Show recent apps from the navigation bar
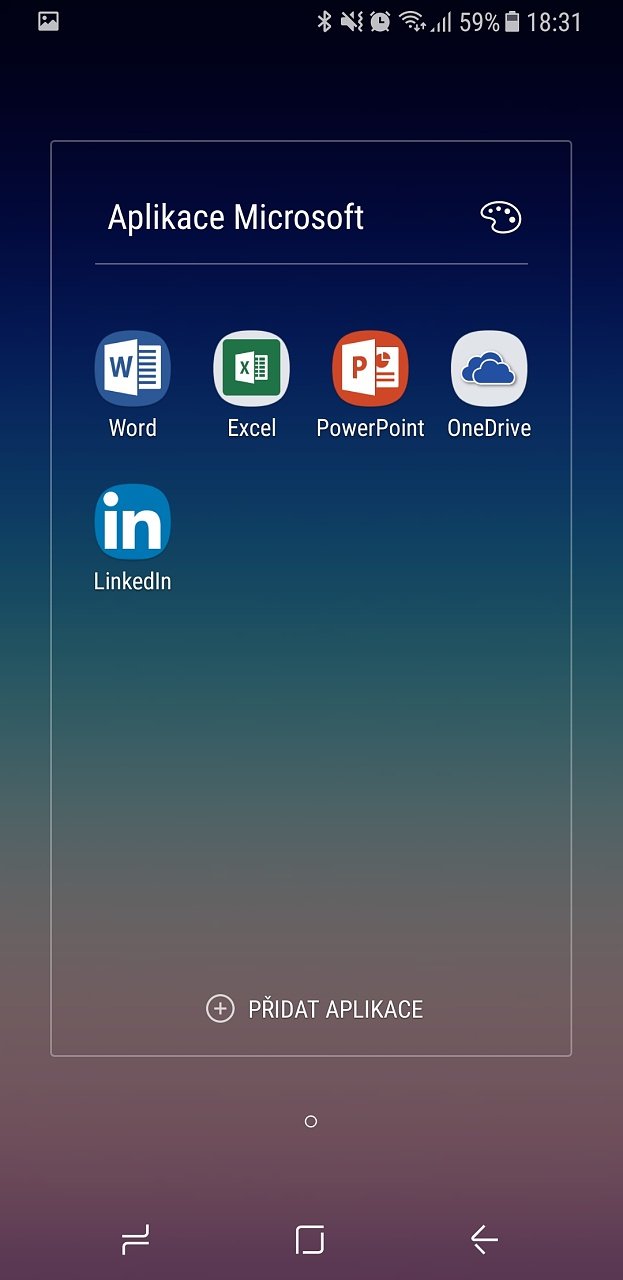This screenshot has height=1280, width=623. click(x=136, y=1240)
